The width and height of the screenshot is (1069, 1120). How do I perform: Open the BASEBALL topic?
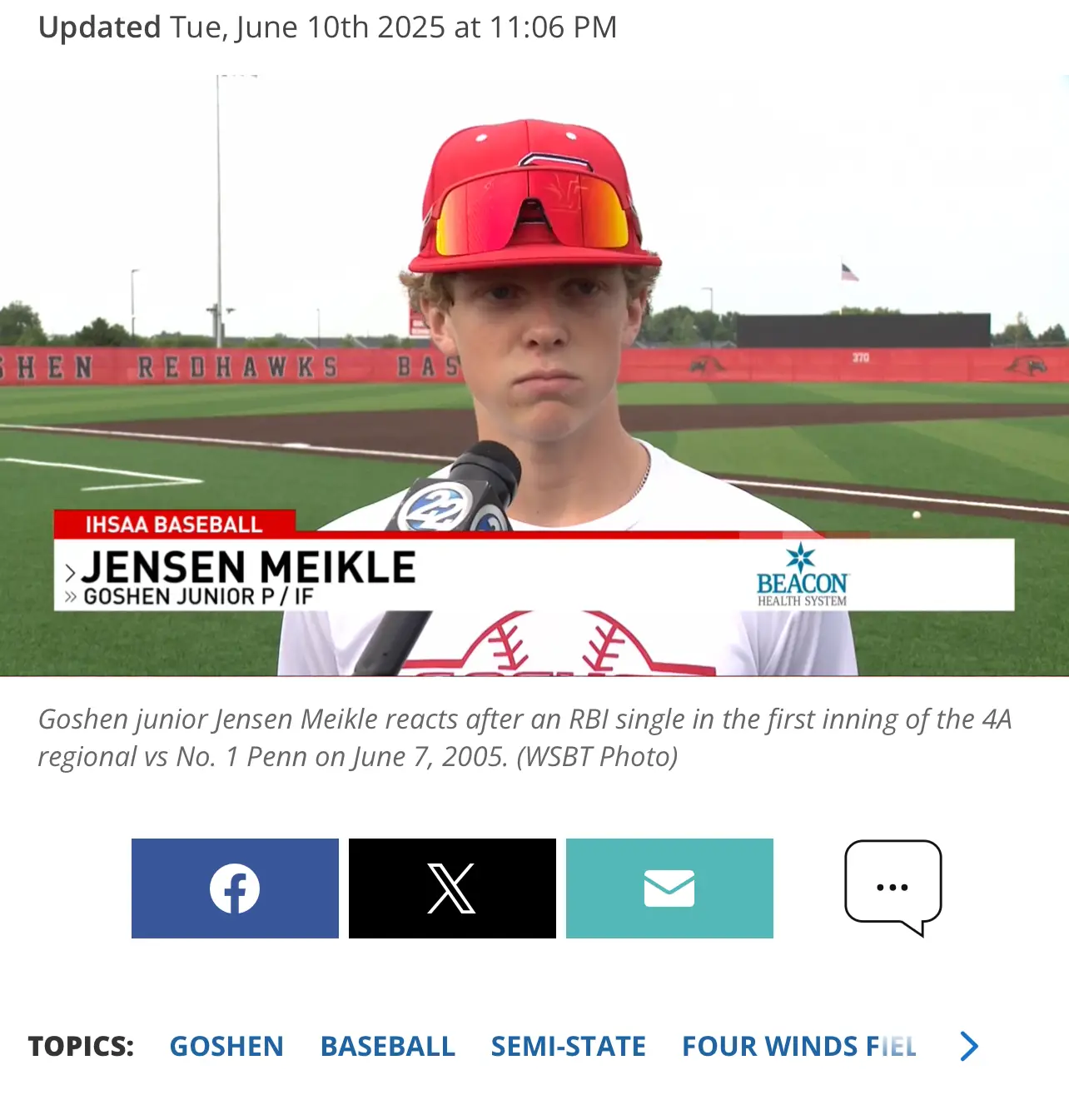click(x=387, y=1046)
